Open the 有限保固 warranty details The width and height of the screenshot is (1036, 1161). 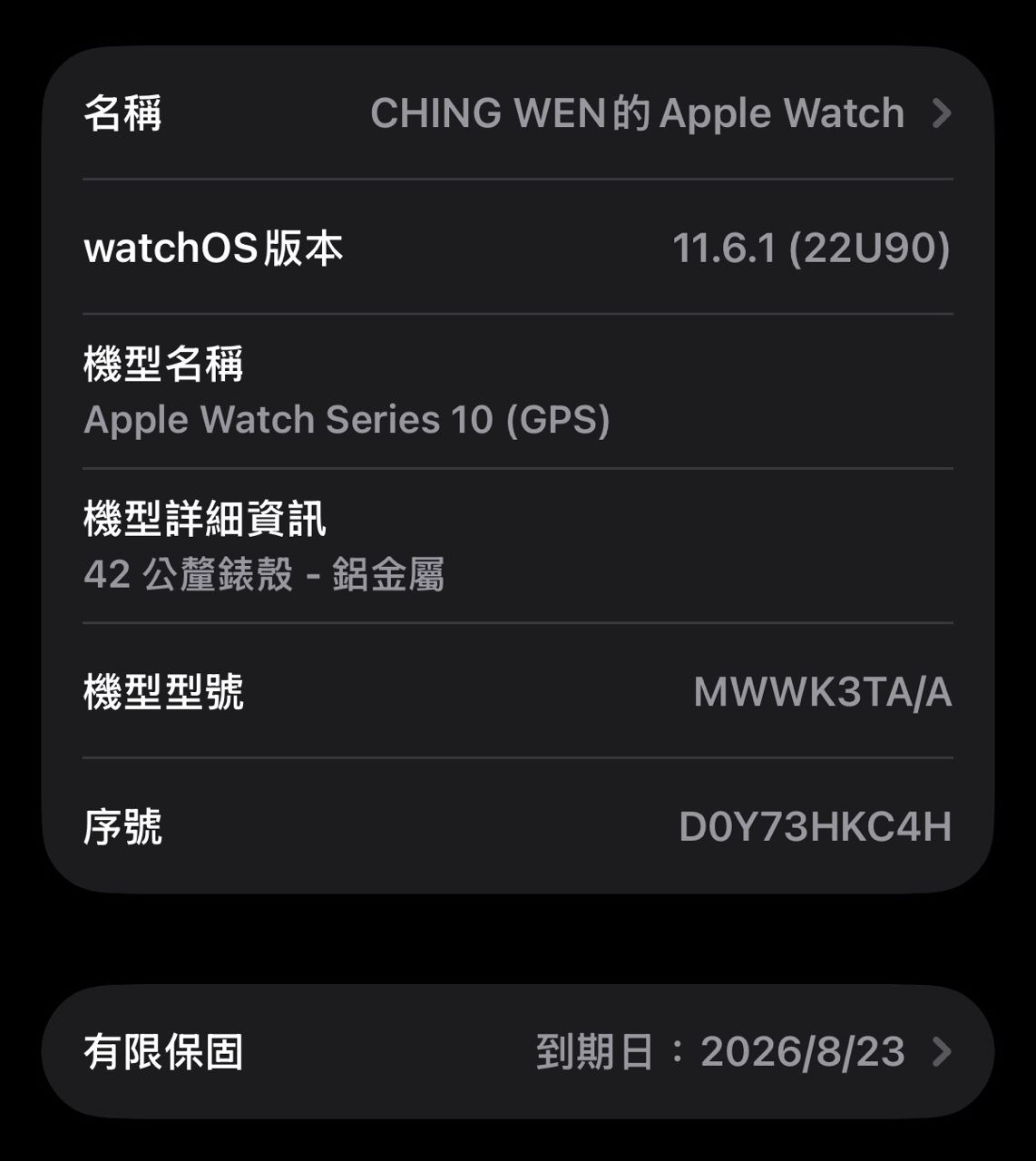point(517,1052)
